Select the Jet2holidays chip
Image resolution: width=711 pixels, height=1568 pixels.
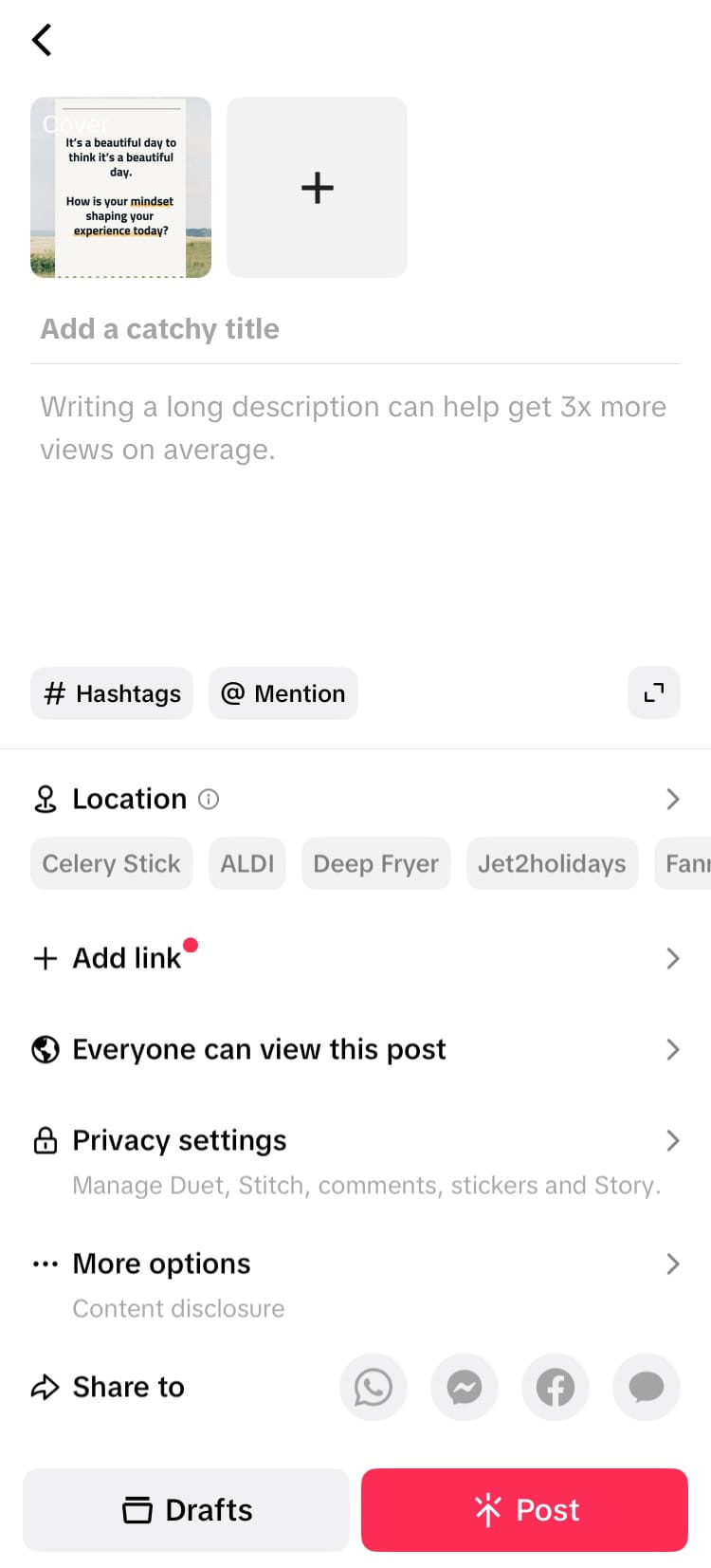pos(551,863)
